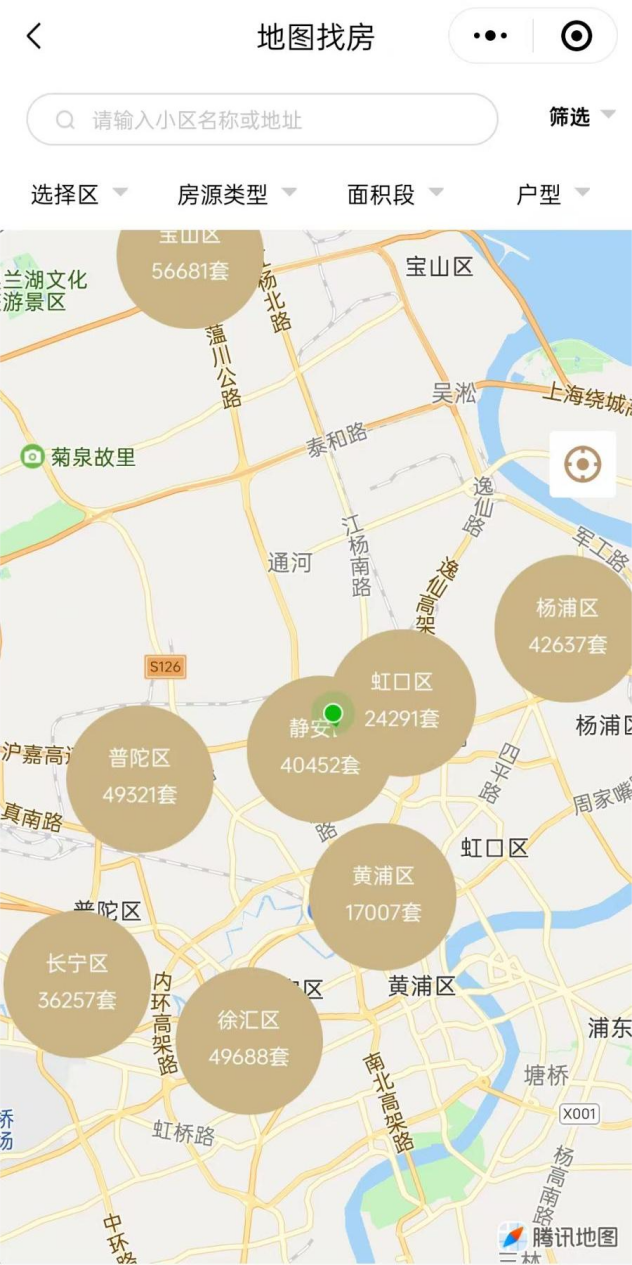632x1265 pixels.
Task: Recenter the map to my location
Action: pos(582,464)
